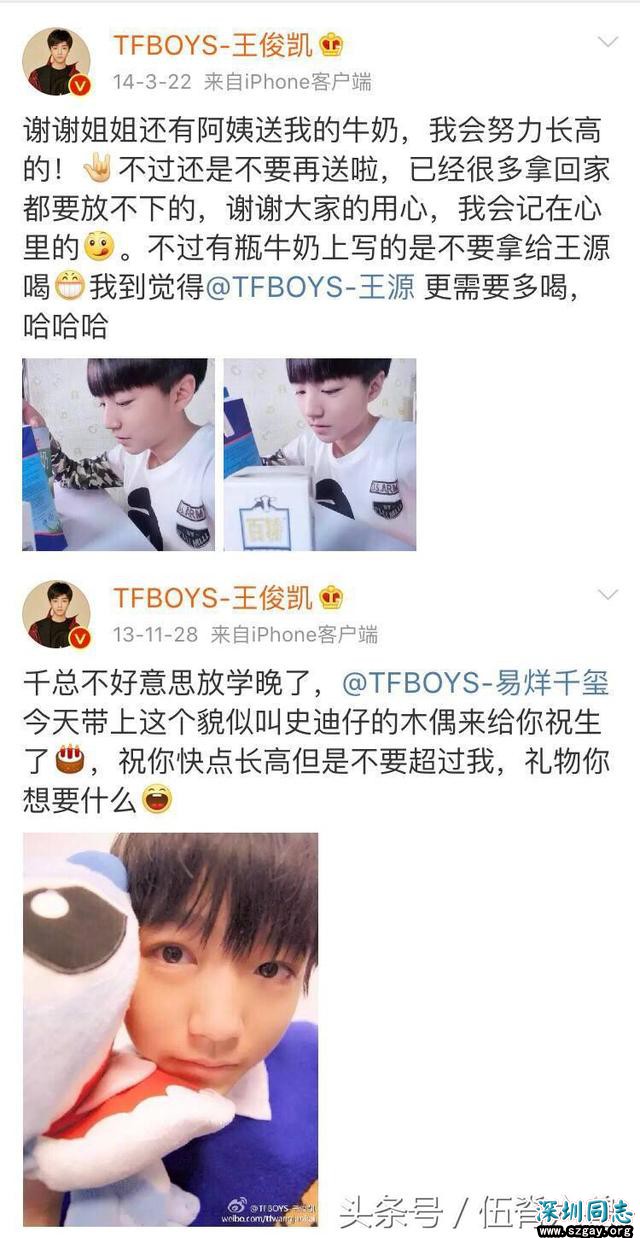Expand the chevron menu on the 13-11-28 post

[607, 595]
